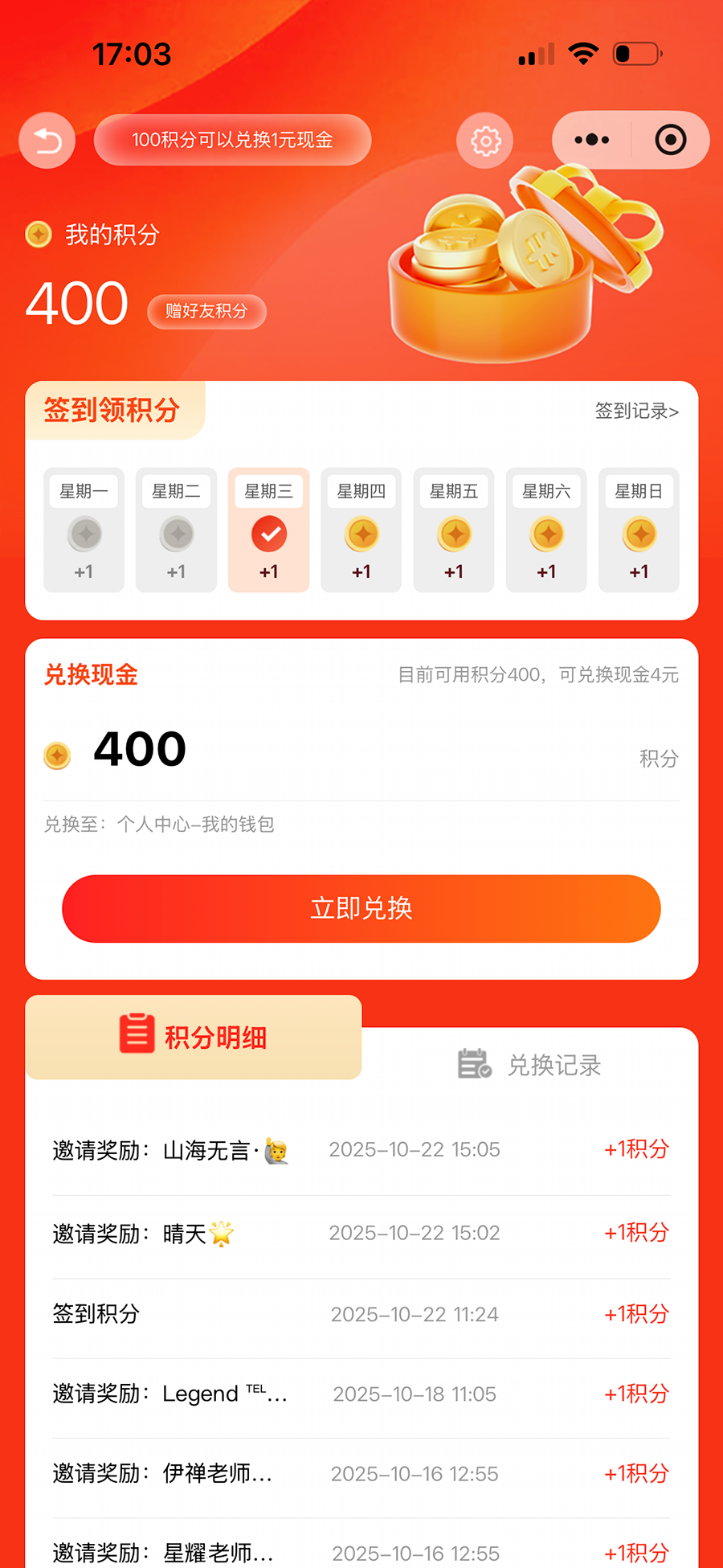Click the 兑换至 个人中心–我的钱包 field
Screen dimensions: 723x1568
[x=160, y=825]
